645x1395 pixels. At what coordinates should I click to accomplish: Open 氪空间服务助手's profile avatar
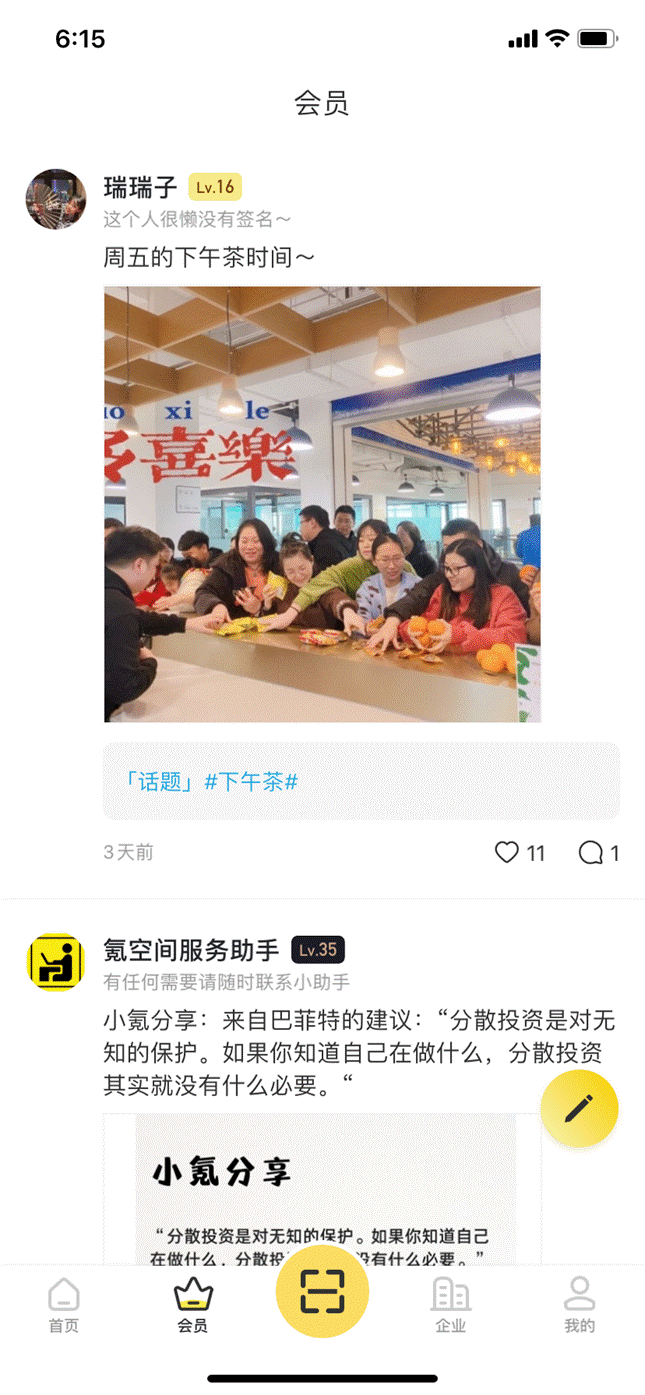[56, 962]
